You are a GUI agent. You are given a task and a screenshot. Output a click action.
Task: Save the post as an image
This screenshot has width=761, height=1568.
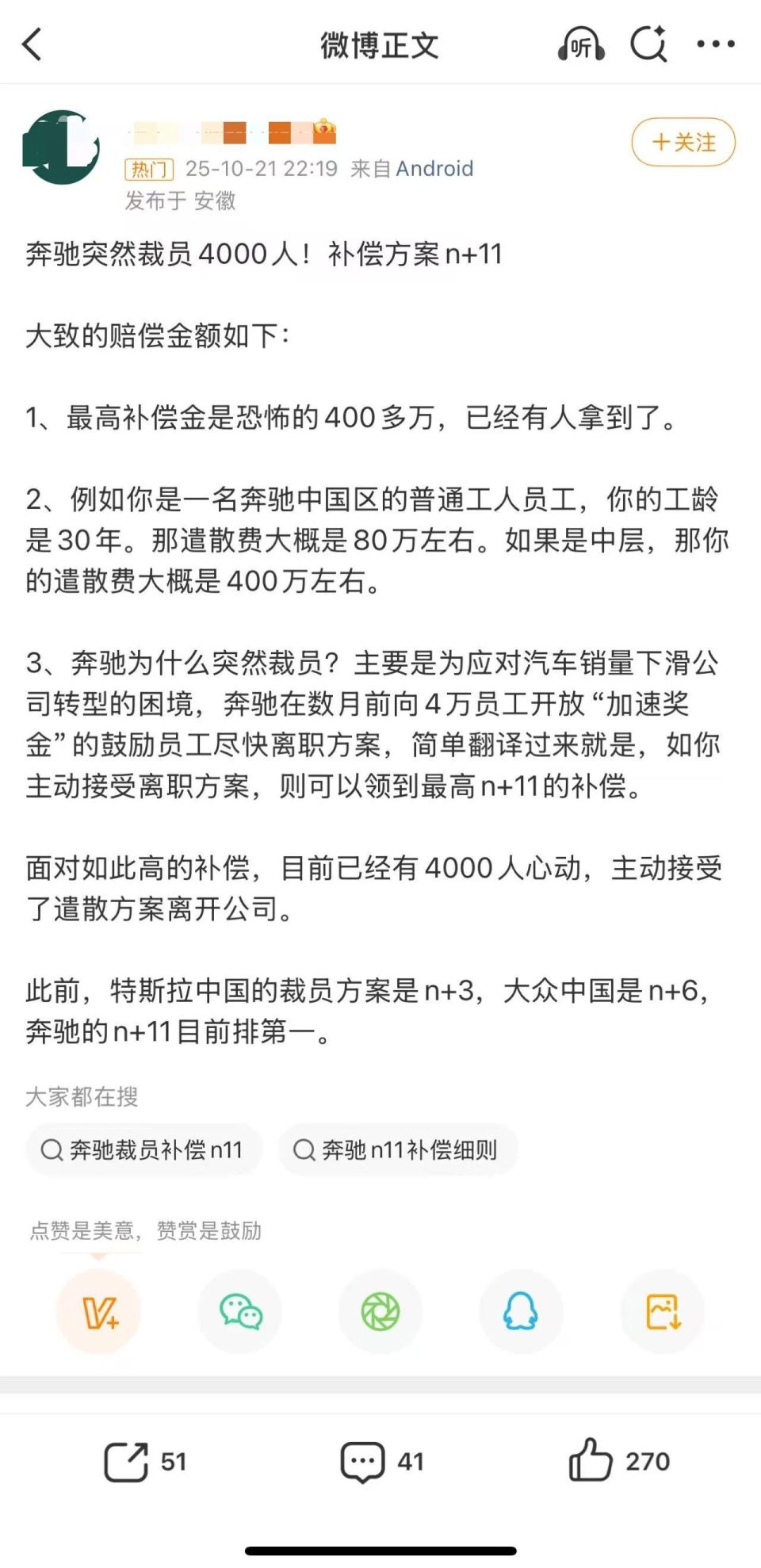pyautogui.click(x=662, y=1311)
